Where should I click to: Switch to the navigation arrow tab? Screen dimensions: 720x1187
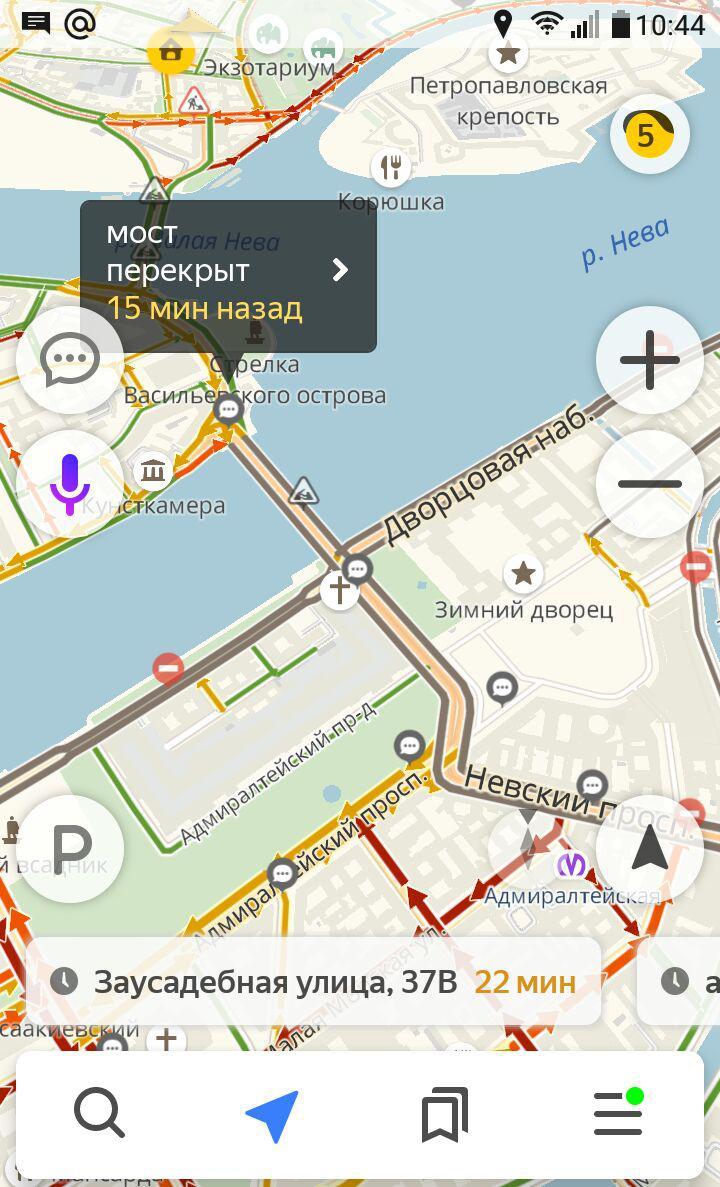point(272,1114)
